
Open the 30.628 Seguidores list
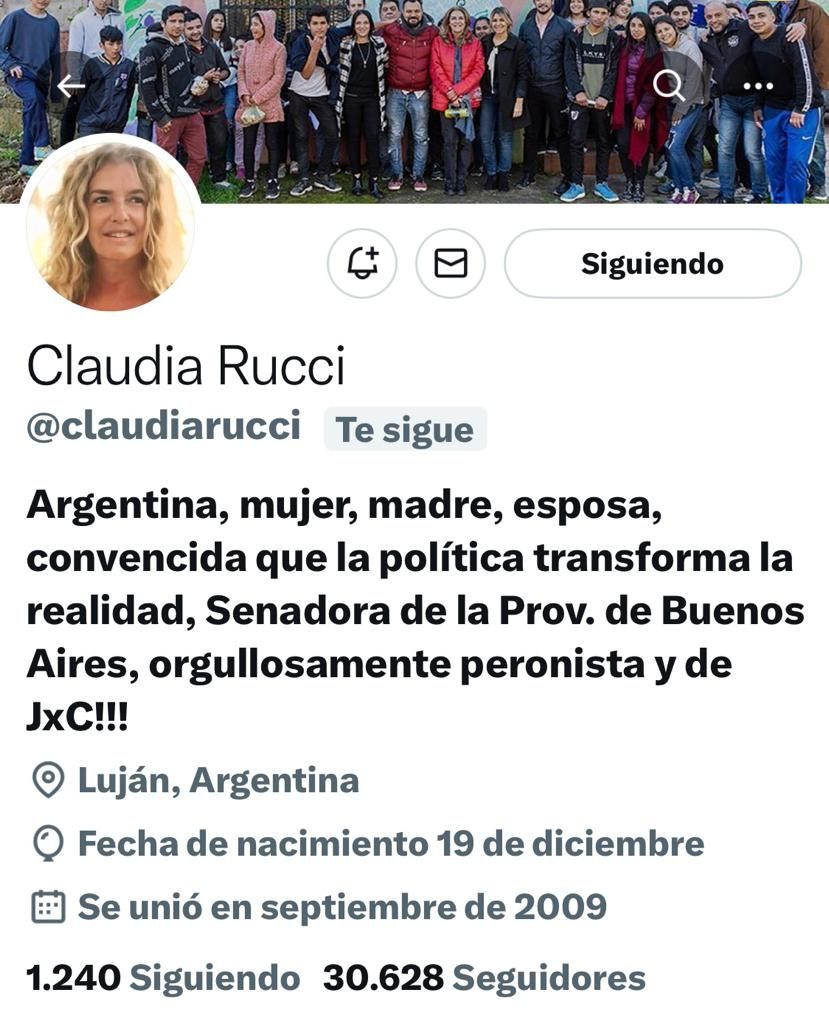(484, 978)
